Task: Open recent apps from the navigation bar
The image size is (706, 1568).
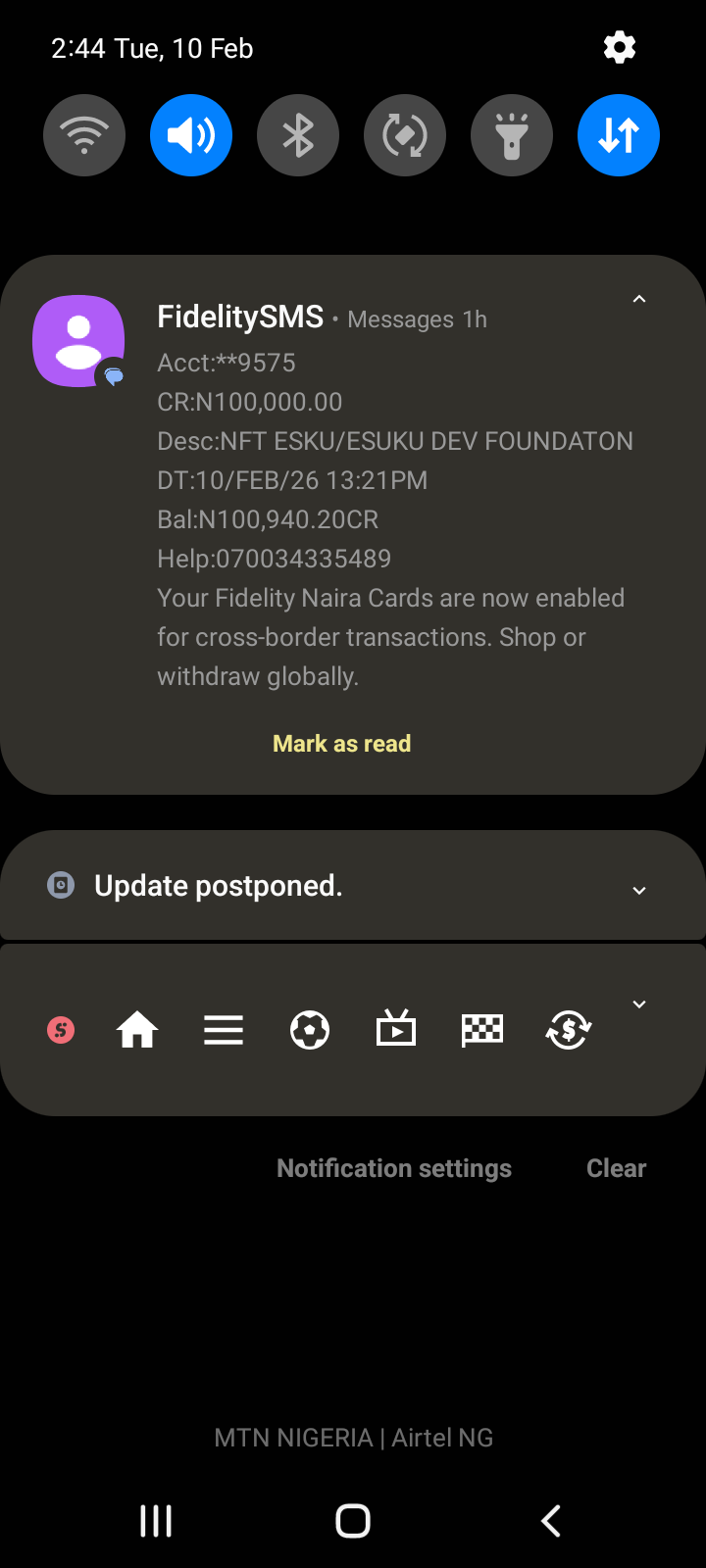Action: click(x=156, y=1521)
